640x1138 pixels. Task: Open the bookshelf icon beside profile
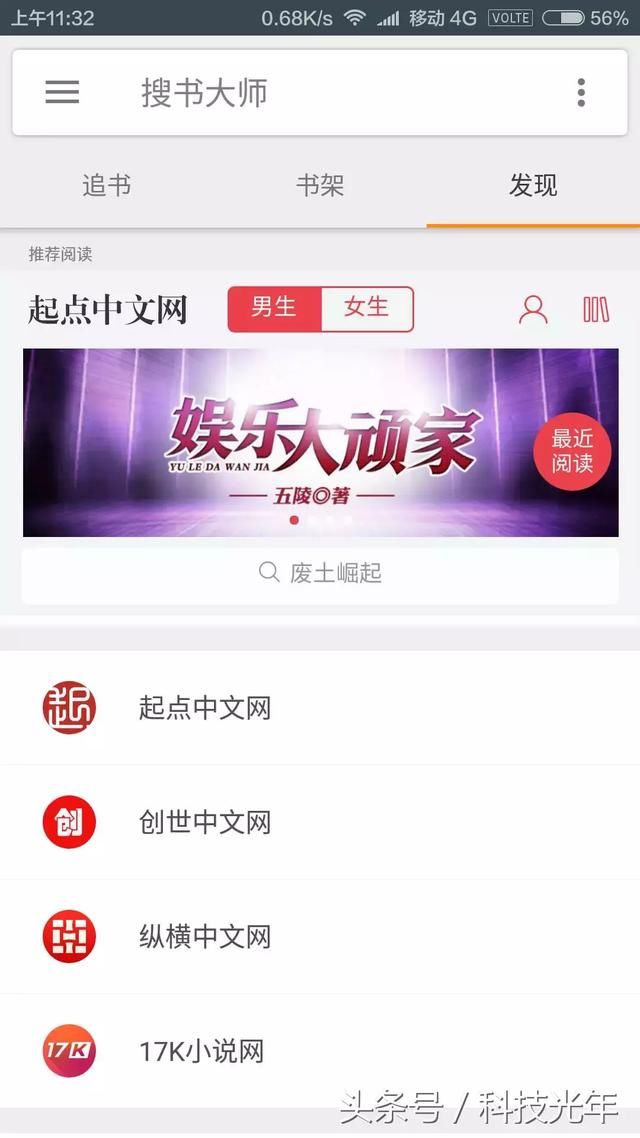[596, 309]
